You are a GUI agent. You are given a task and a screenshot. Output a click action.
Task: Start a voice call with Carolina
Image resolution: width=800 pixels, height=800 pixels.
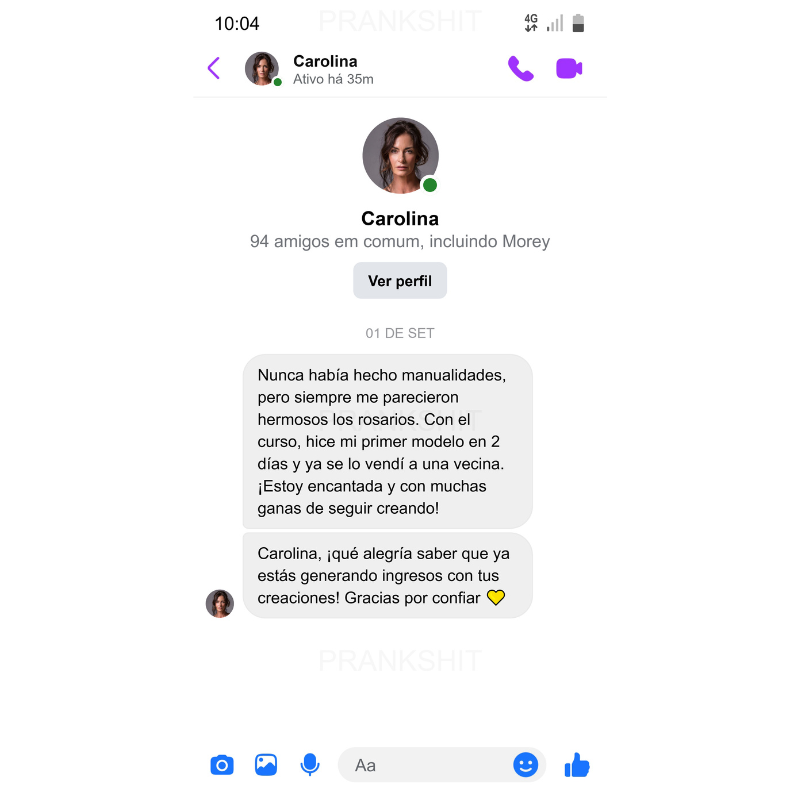[520, 68]
